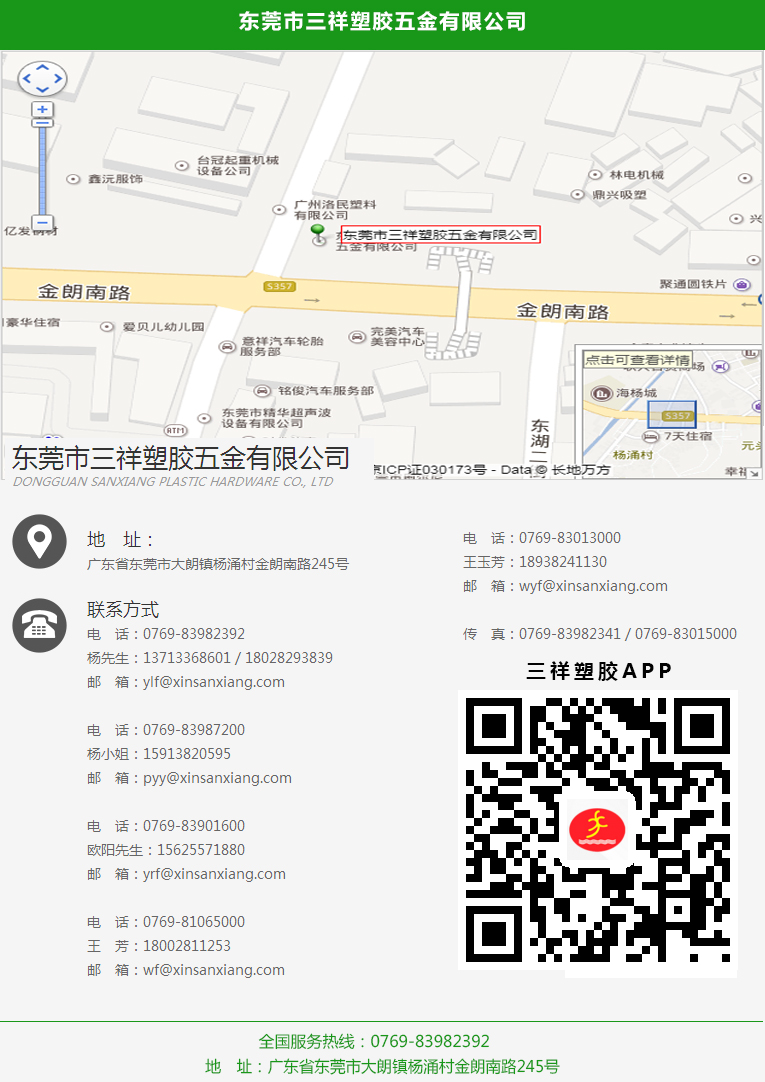Zoom in on the map
This screenshot has width=765, height=1082.
click(42, 110)
